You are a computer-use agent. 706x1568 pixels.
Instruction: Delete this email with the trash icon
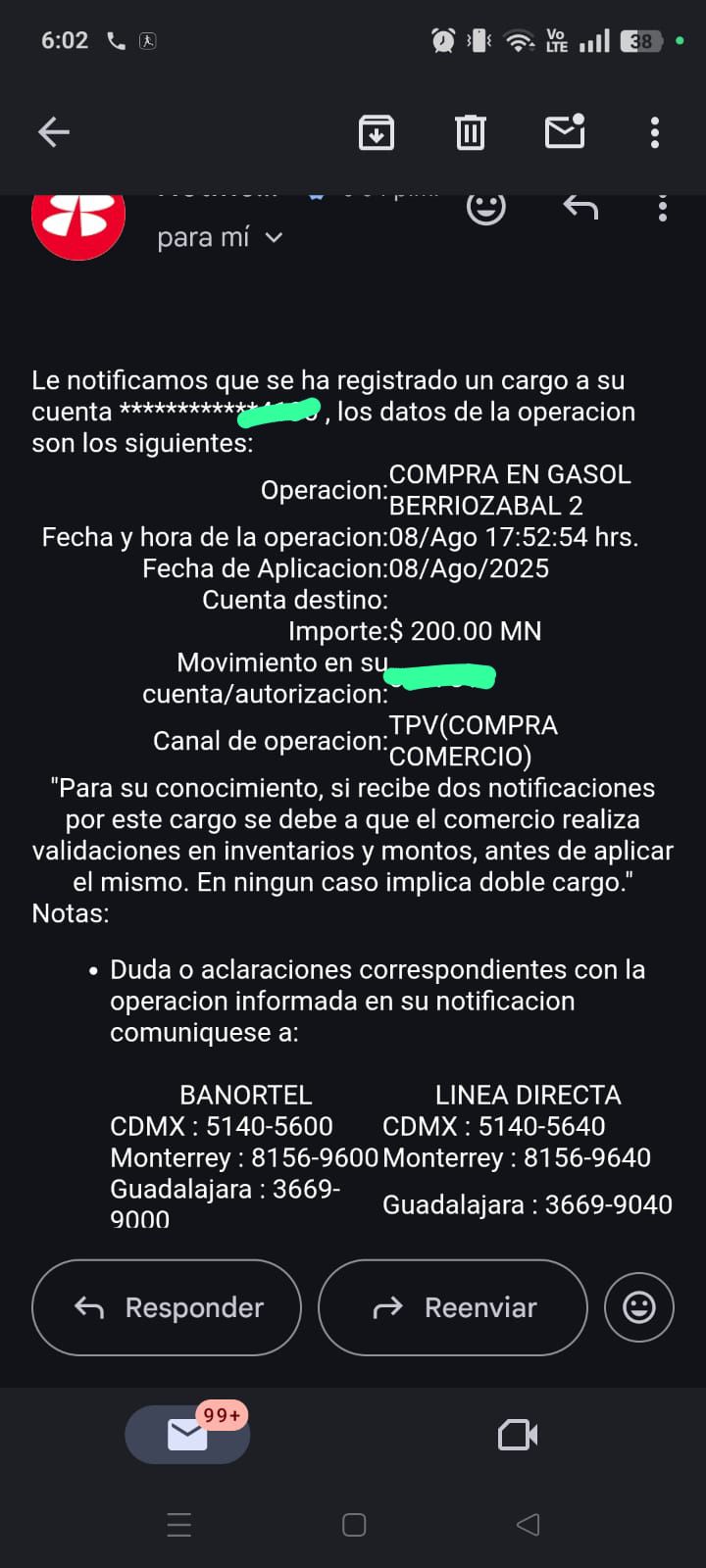(x=471, y=132)
